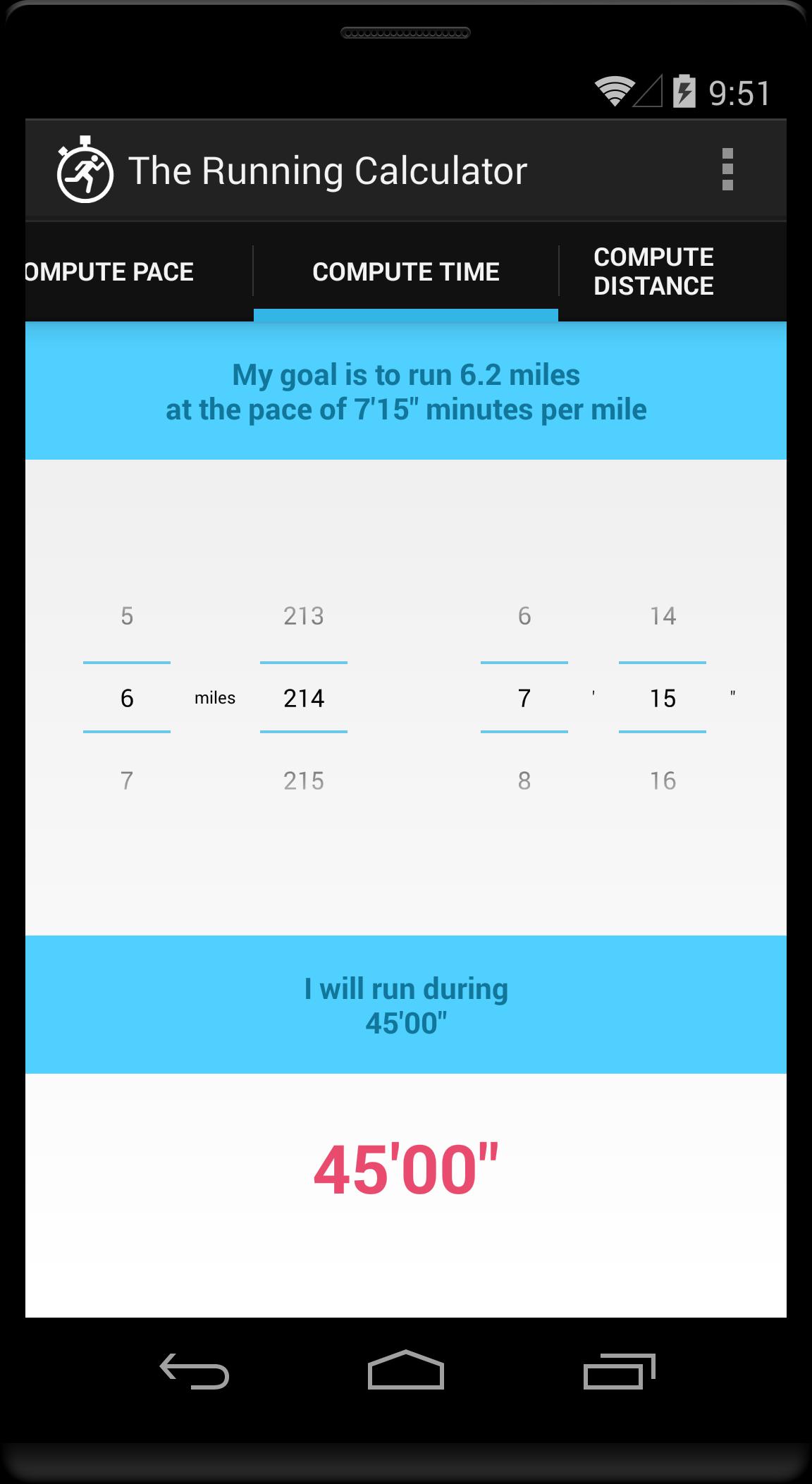Set distance decimals to 215

(304, 780)
